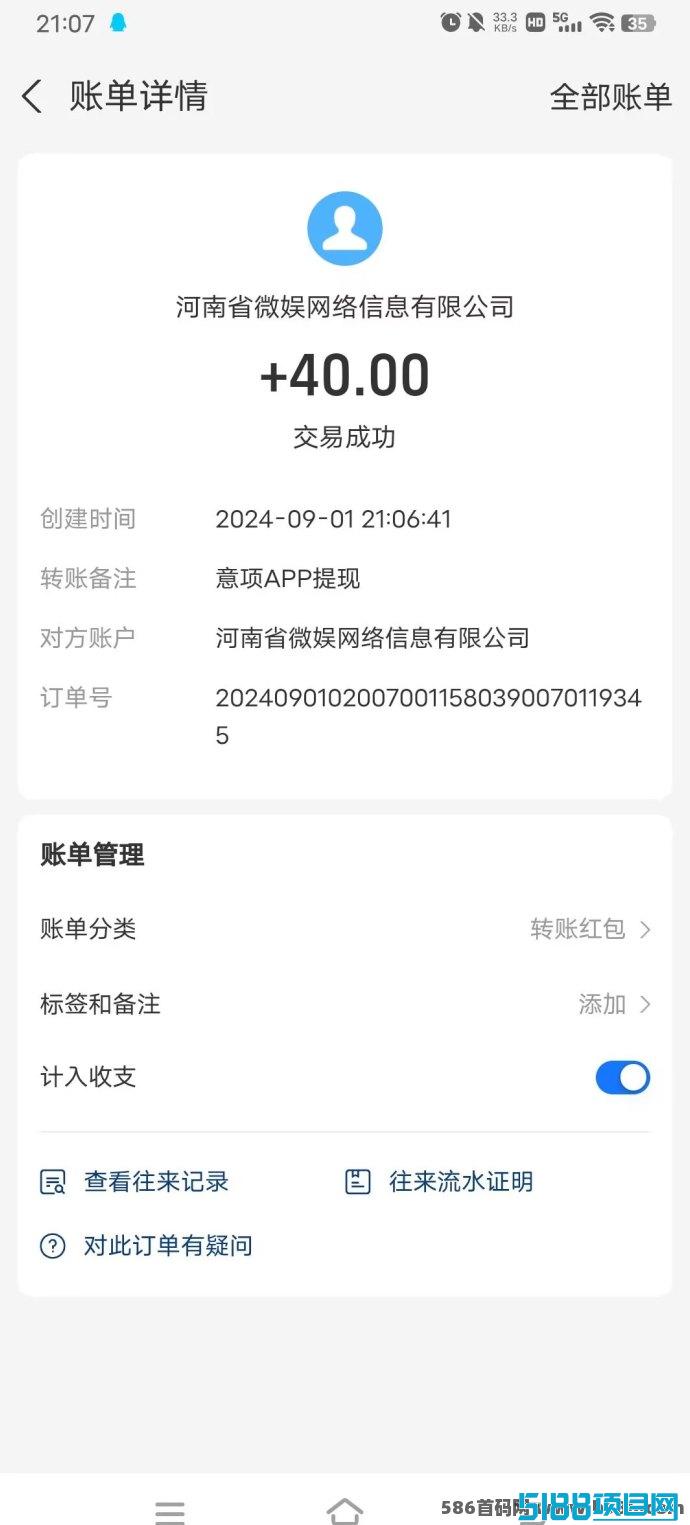Tap the payer's profile avatar

pyautogui.click(x=345, y=229)
